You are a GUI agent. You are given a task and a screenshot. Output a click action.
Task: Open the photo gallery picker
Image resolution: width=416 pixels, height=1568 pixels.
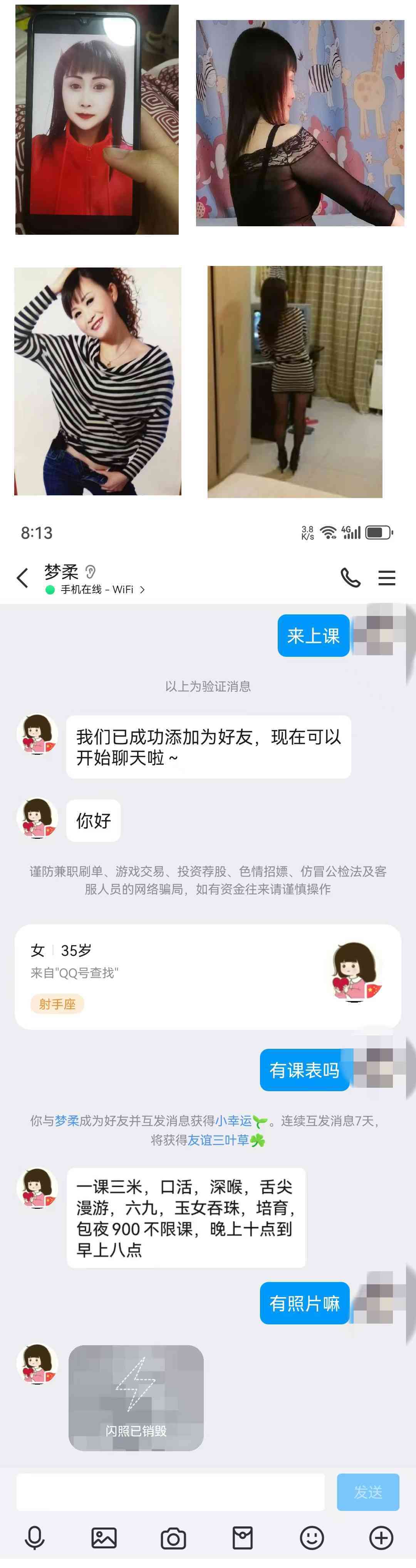point(104,1538)
